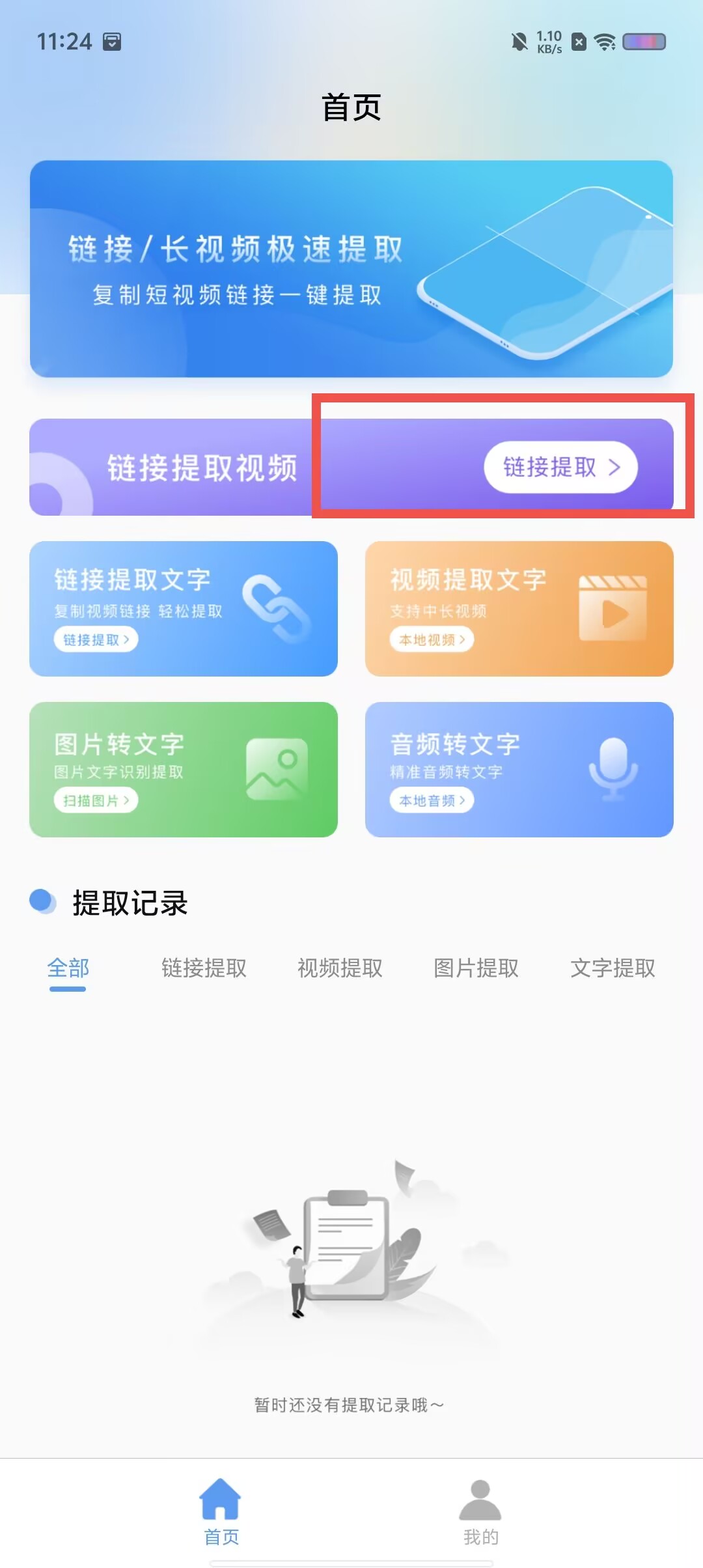Open the 视频提取文字 card
The width and height of the screenshot is (703, 1568).
click(x=519, y=609)
